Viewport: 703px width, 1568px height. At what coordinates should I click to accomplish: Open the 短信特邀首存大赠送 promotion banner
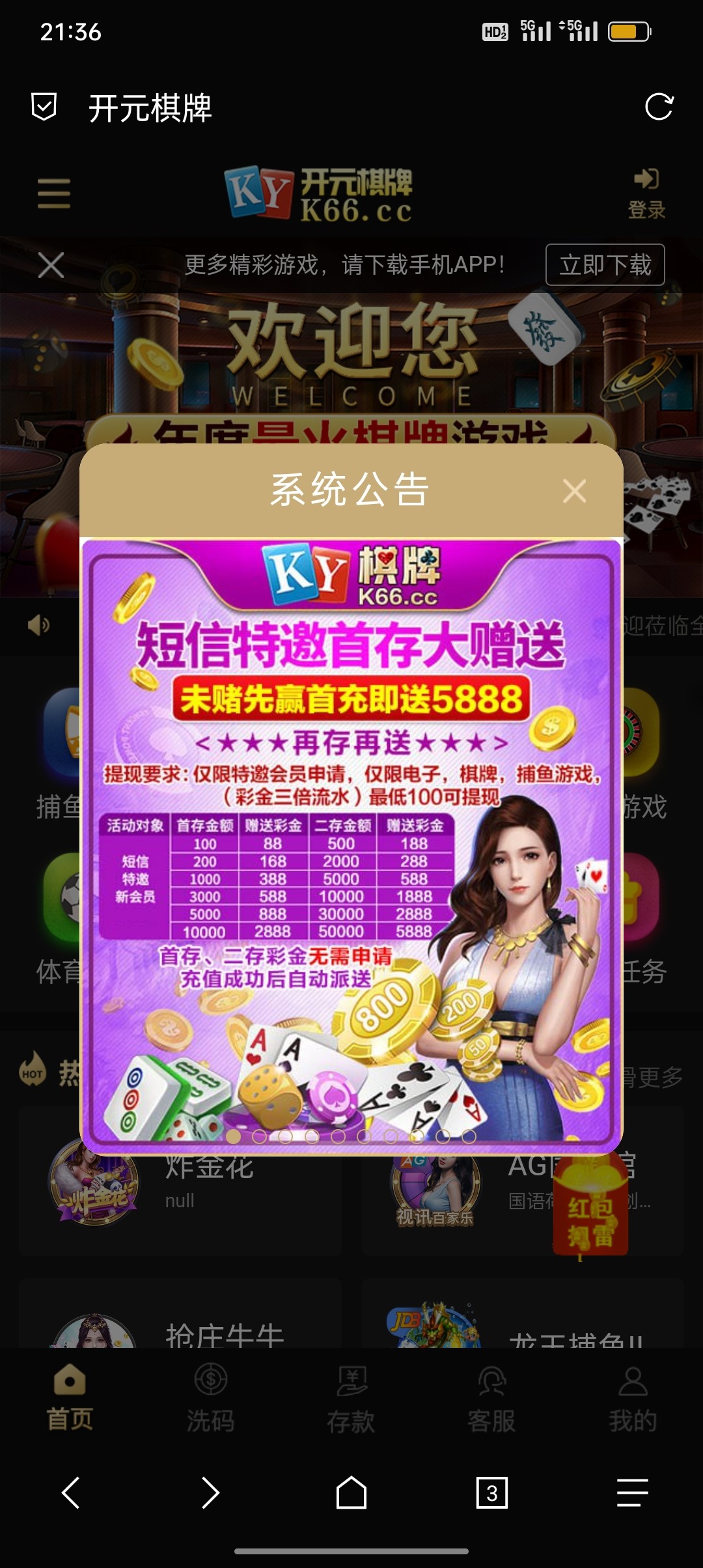click(x=351, y=840)
